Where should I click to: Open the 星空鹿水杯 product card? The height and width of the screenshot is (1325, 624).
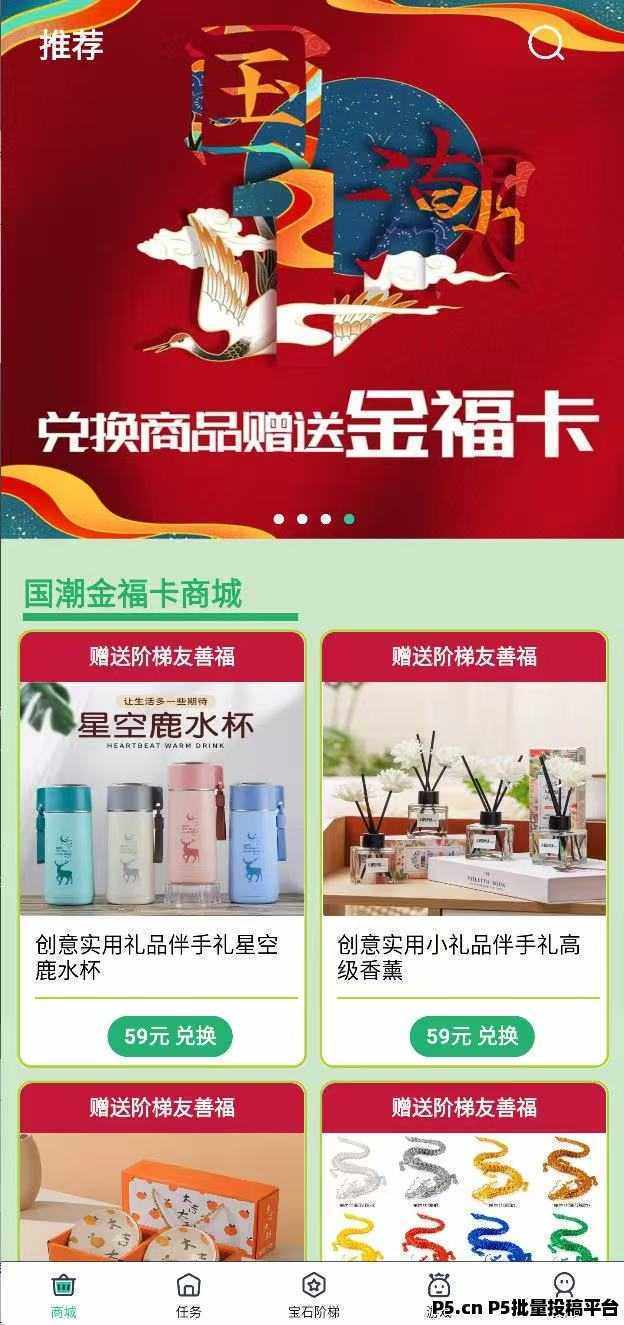click(x=162, y=800)
